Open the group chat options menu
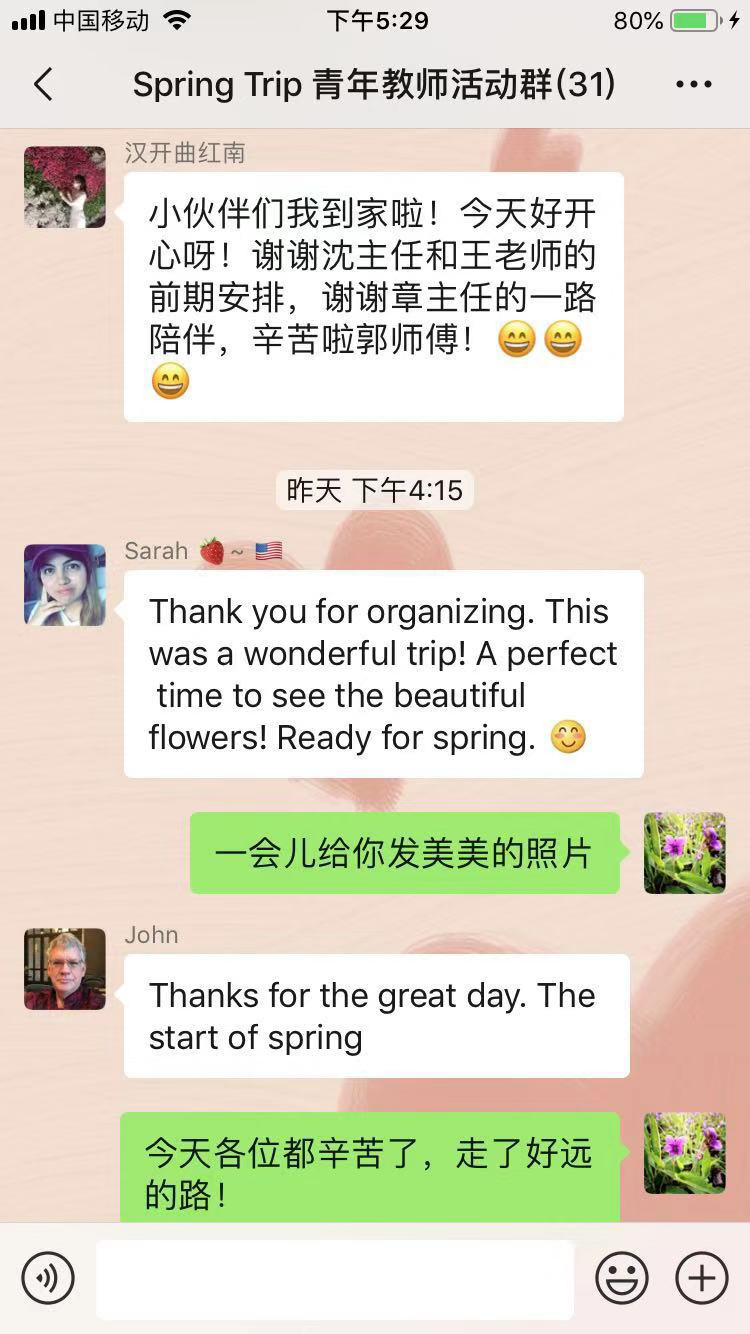 [x=694, y=85]
